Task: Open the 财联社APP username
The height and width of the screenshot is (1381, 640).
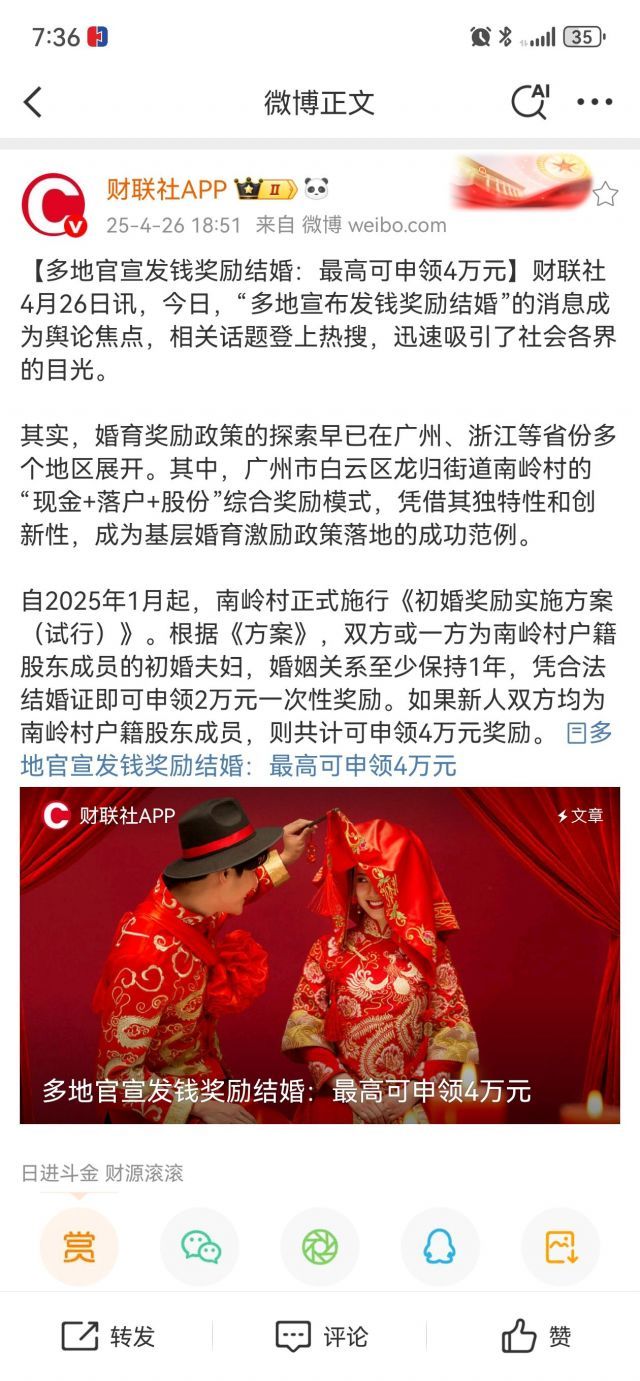Action: pyautogui.click(x=166, y=189)
